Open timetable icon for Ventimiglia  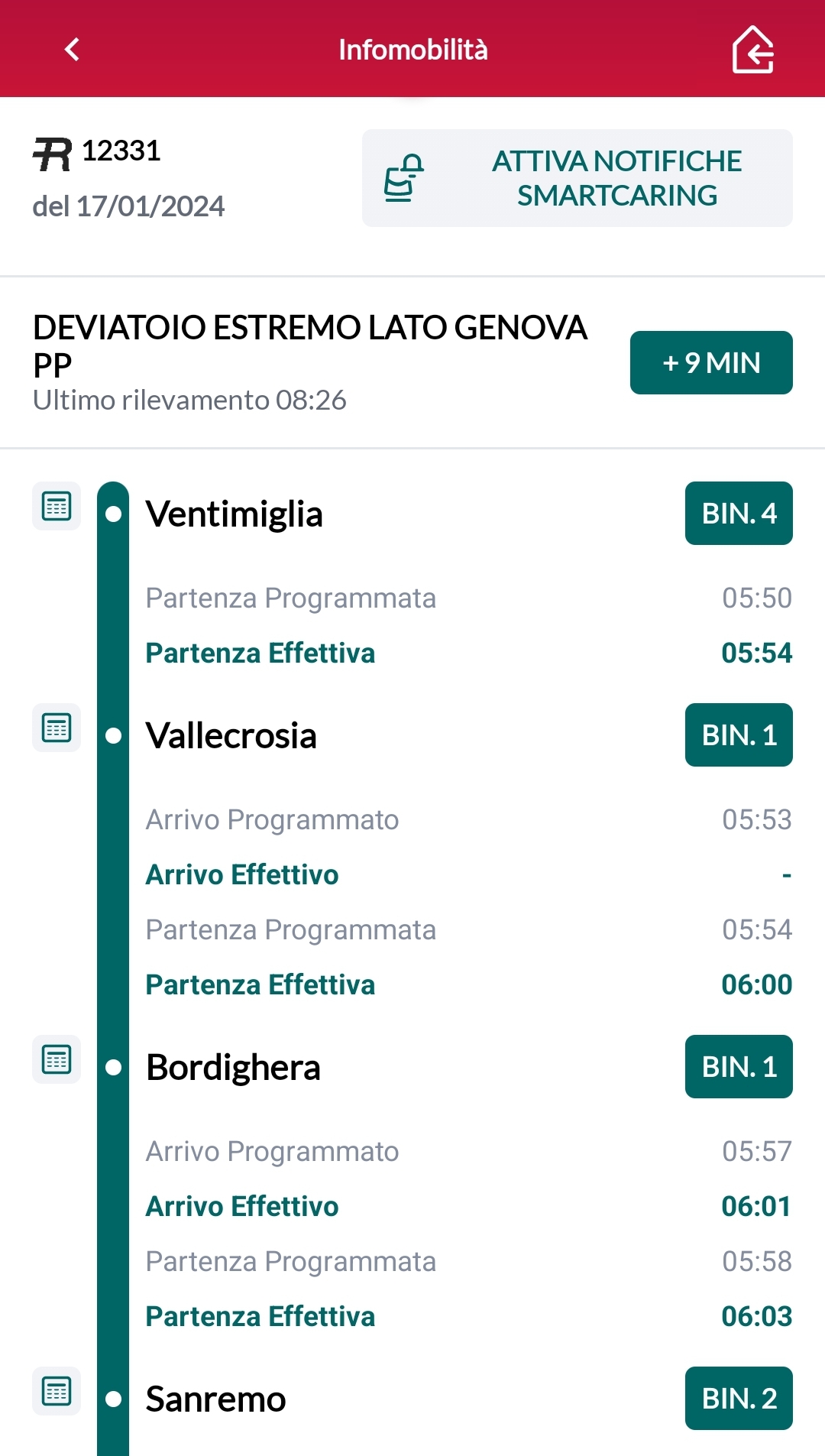point(57,506)
